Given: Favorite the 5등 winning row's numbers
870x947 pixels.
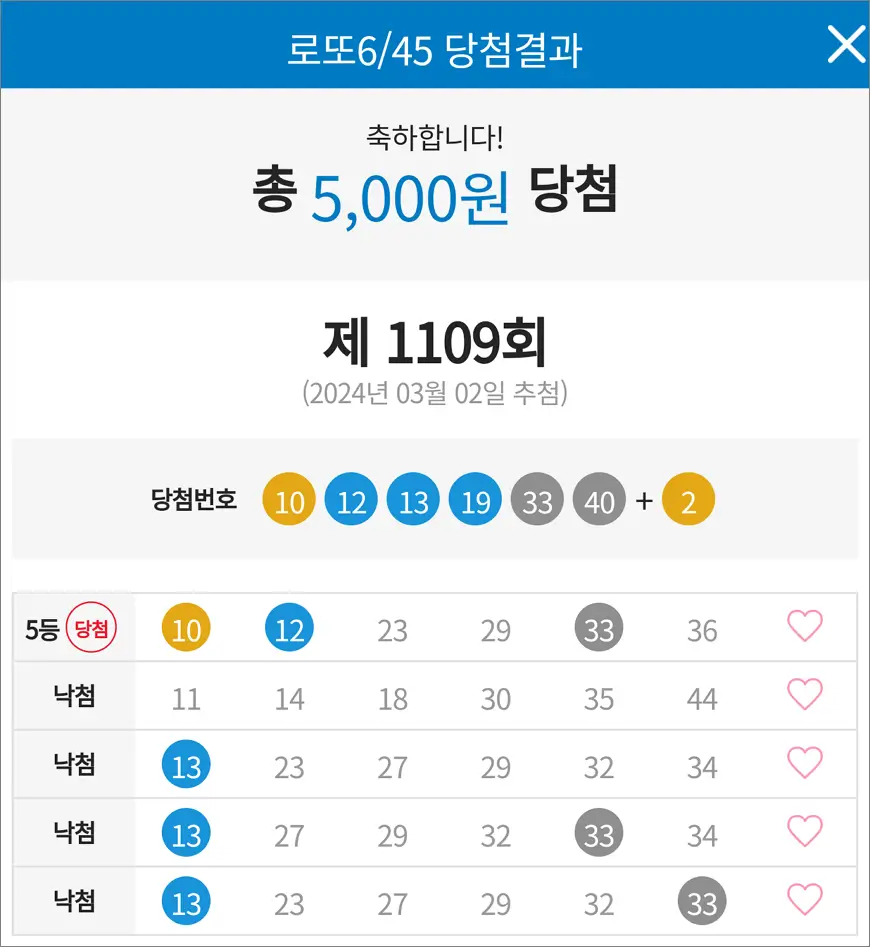Looking at the screenshot, I should point(805,627).
